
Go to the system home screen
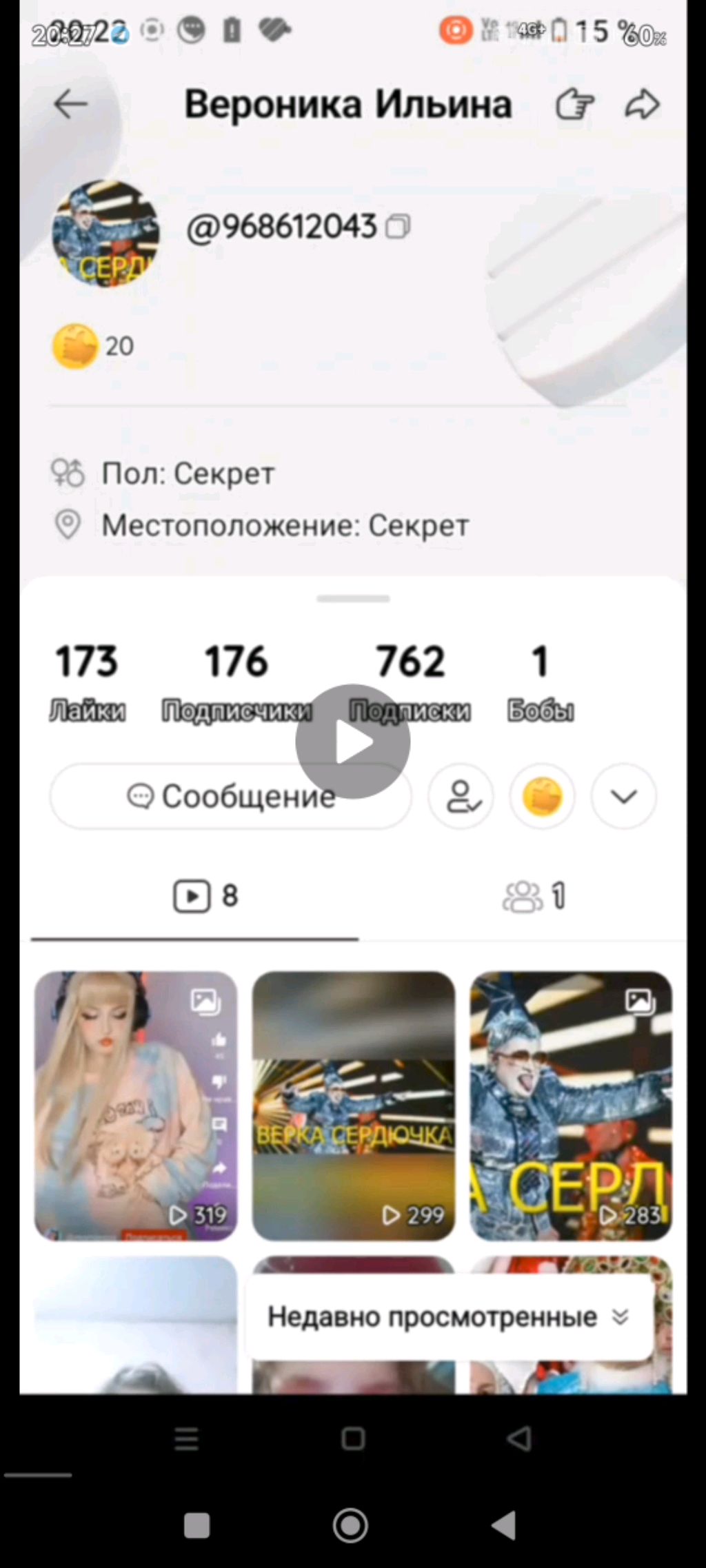(350, 1526)
